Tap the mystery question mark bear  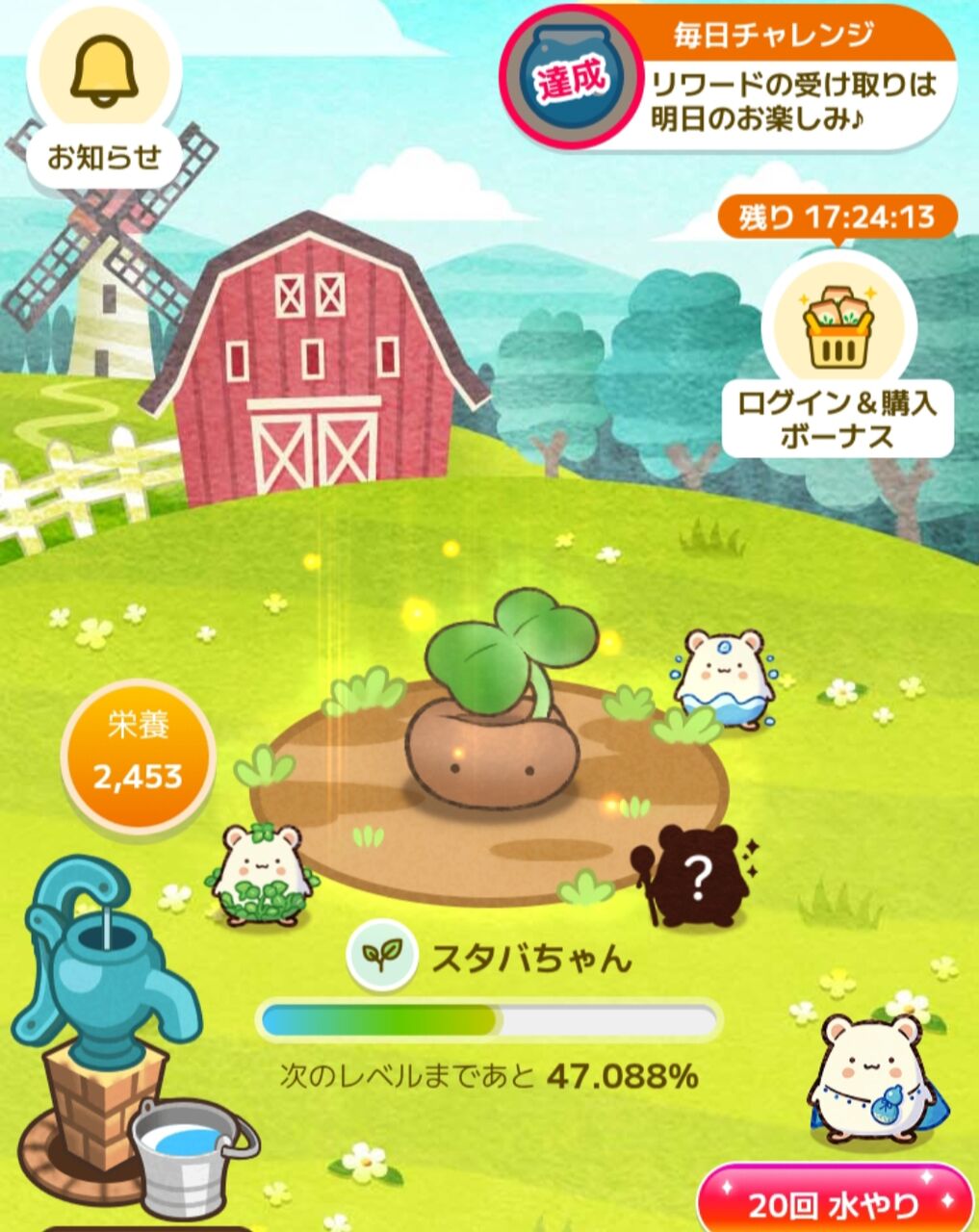(x=700, y=876)
